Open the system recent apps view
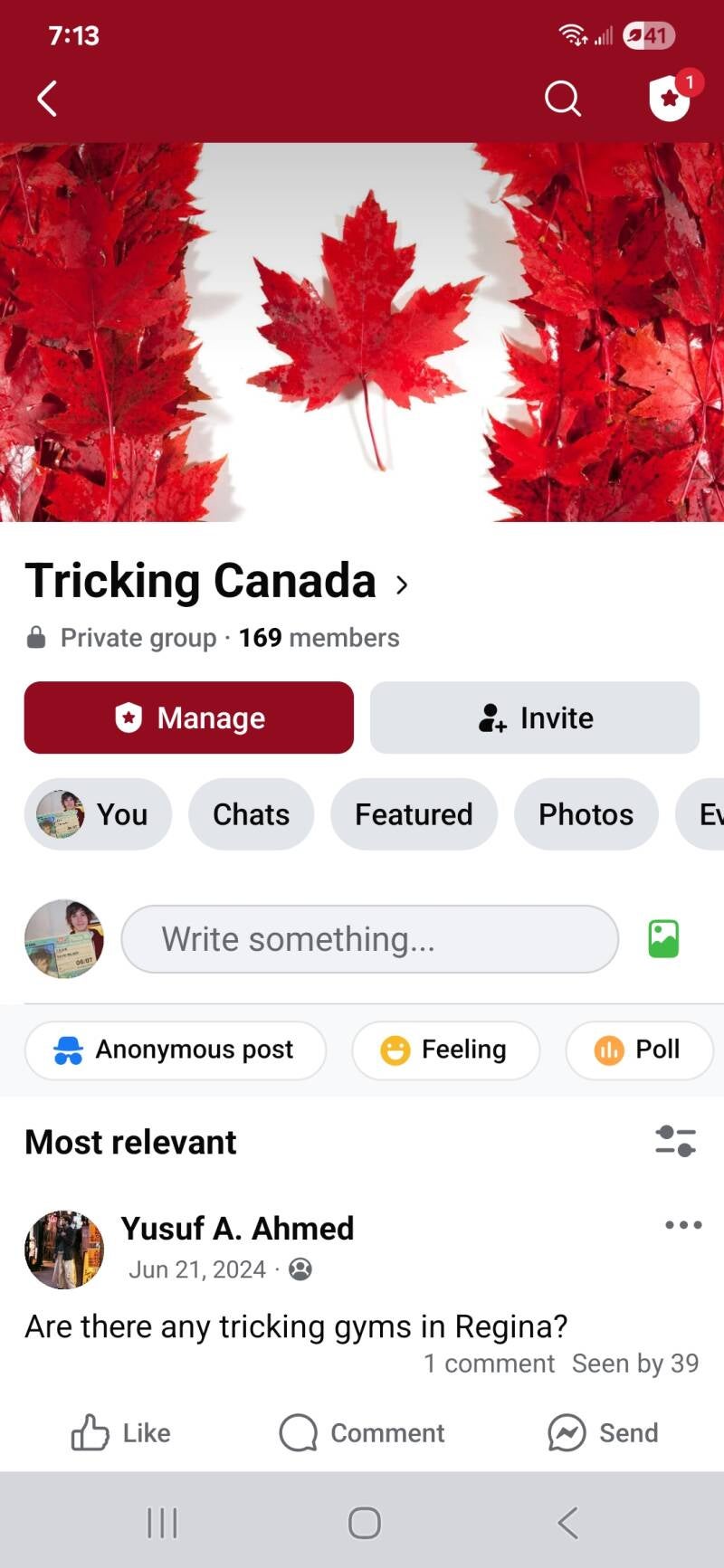Image resolution: width=724 pixels, height=1568 pixels. point(163,1523)
